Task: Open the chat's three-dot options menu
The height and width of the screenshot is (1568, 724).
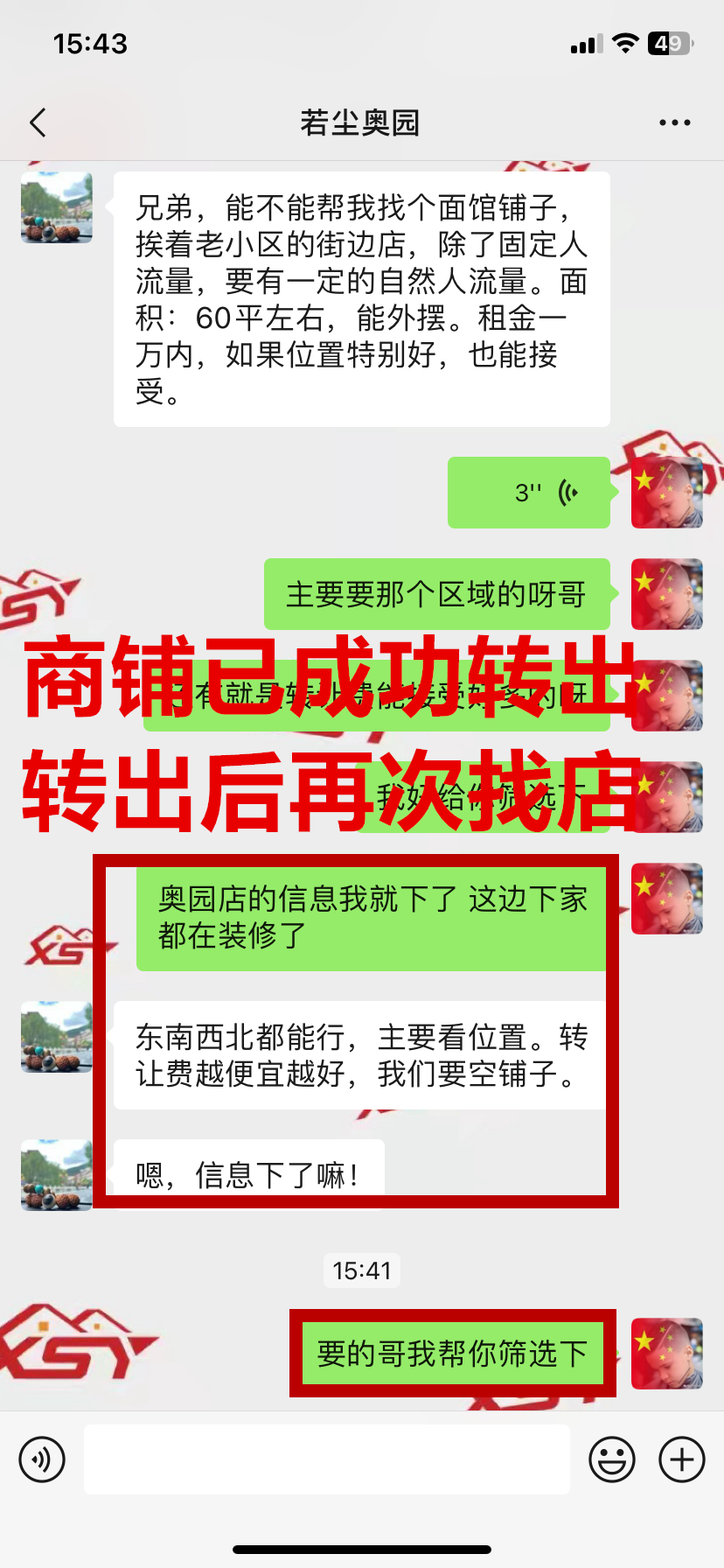Action: 674,122
